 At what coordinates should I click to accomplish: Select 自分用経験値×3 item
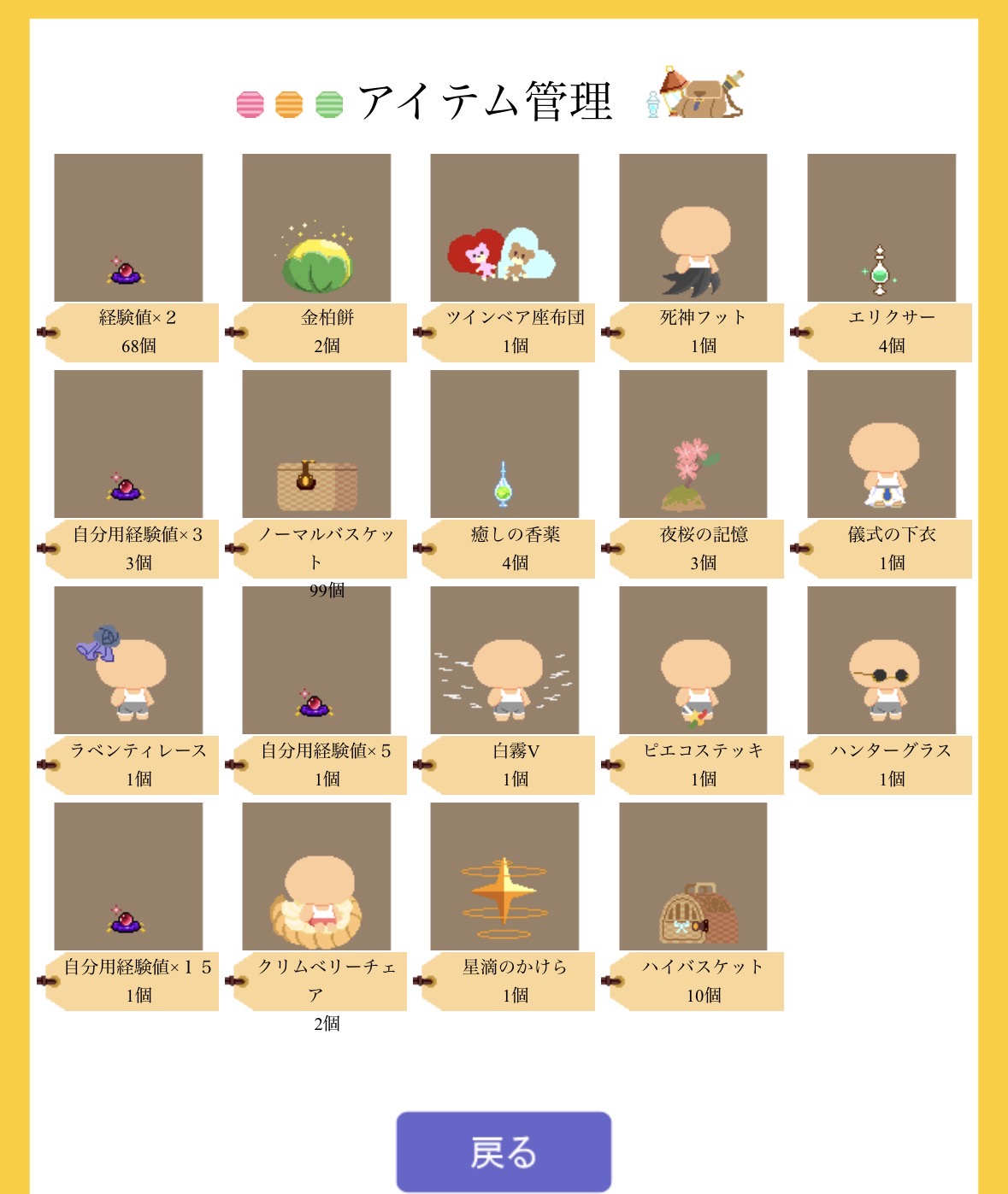coord(128,444)
